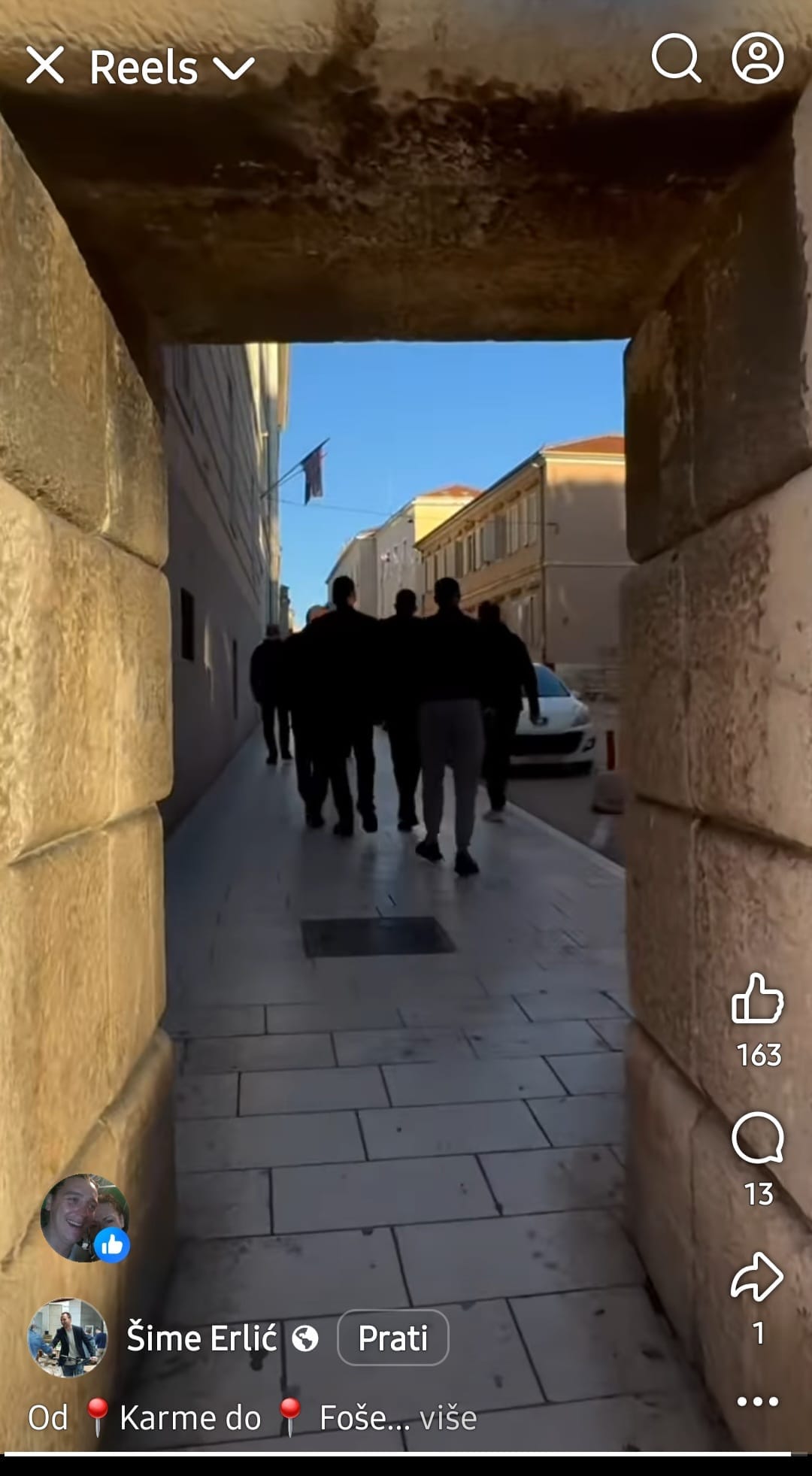Open the three-dot options menu
Viewport: 812px width, 1476px height.
(x=757, y=1402)
